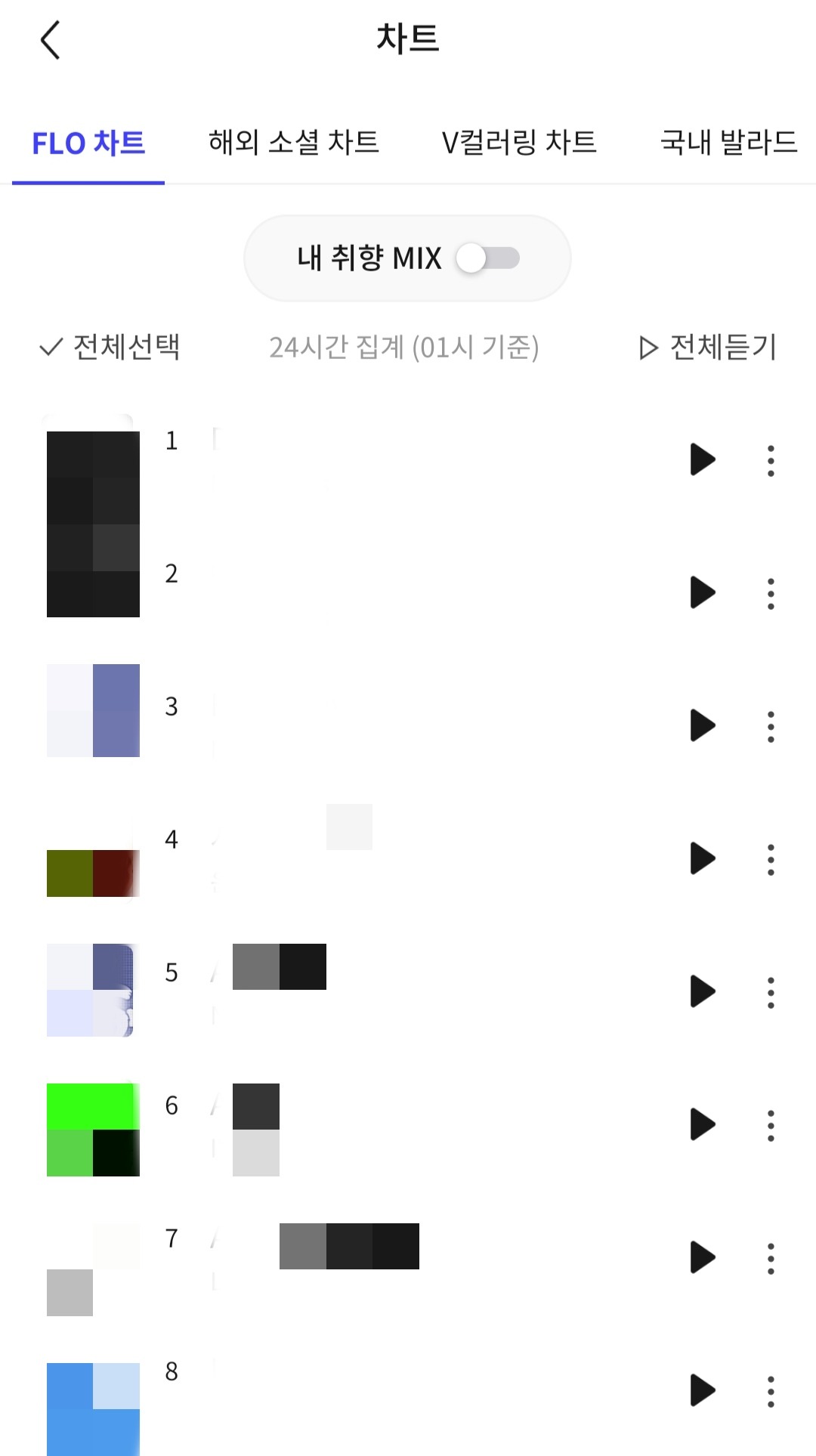Open the album cover of rank 3 song
Image resolution: width=816 pixels, height=1456 pixels.
coord(93,710)
